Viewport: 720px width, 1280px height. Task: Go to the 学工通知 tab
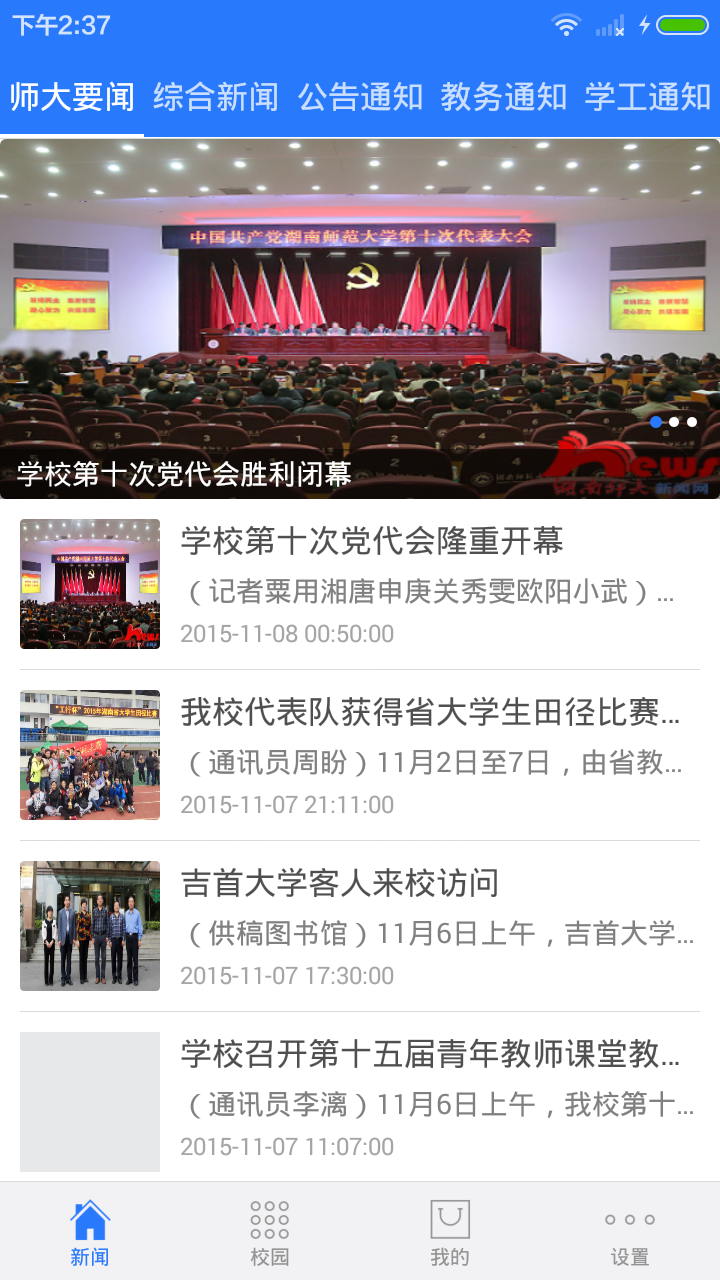point(648,97)
